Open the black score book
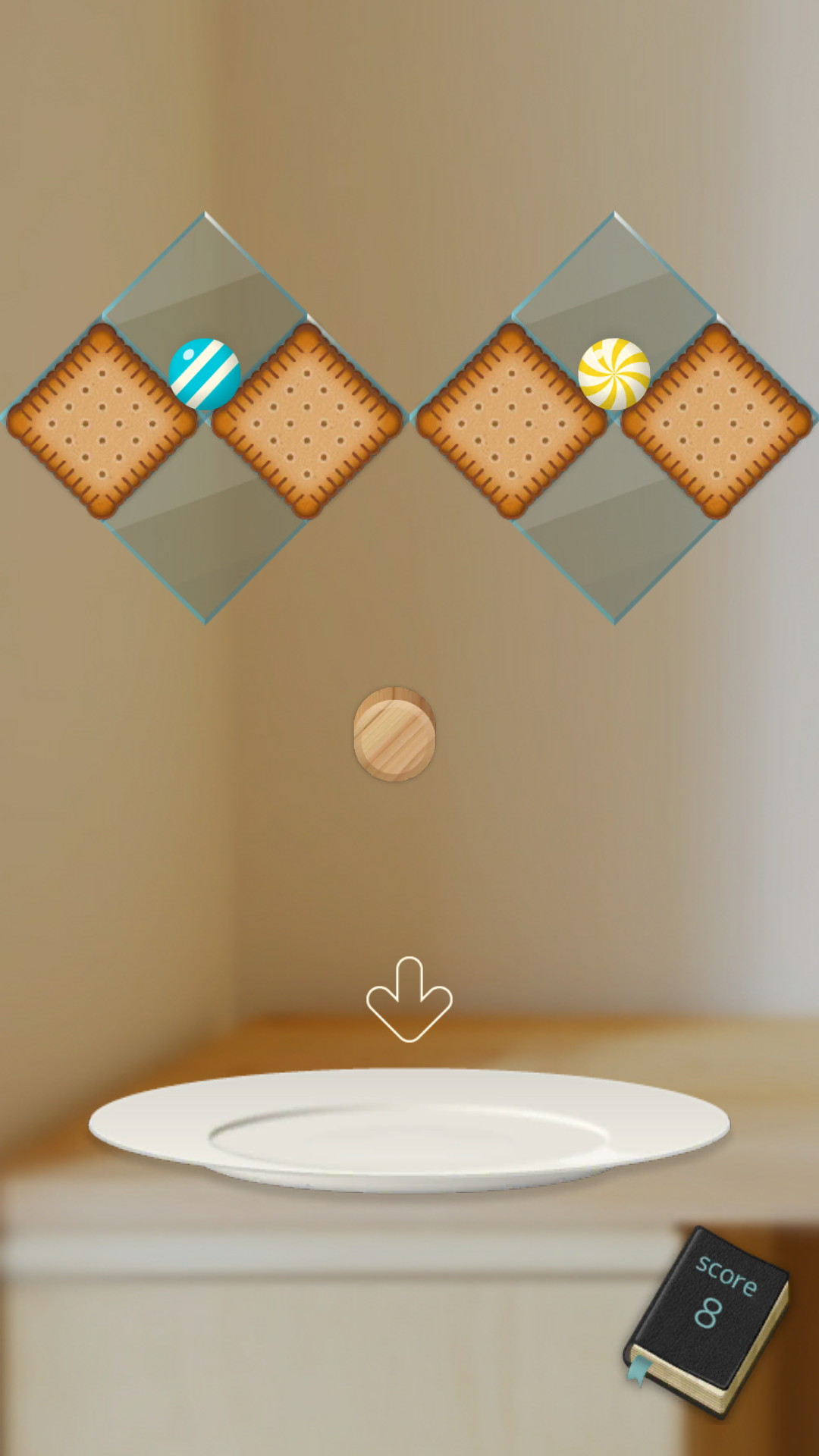 coord(708,1321)
